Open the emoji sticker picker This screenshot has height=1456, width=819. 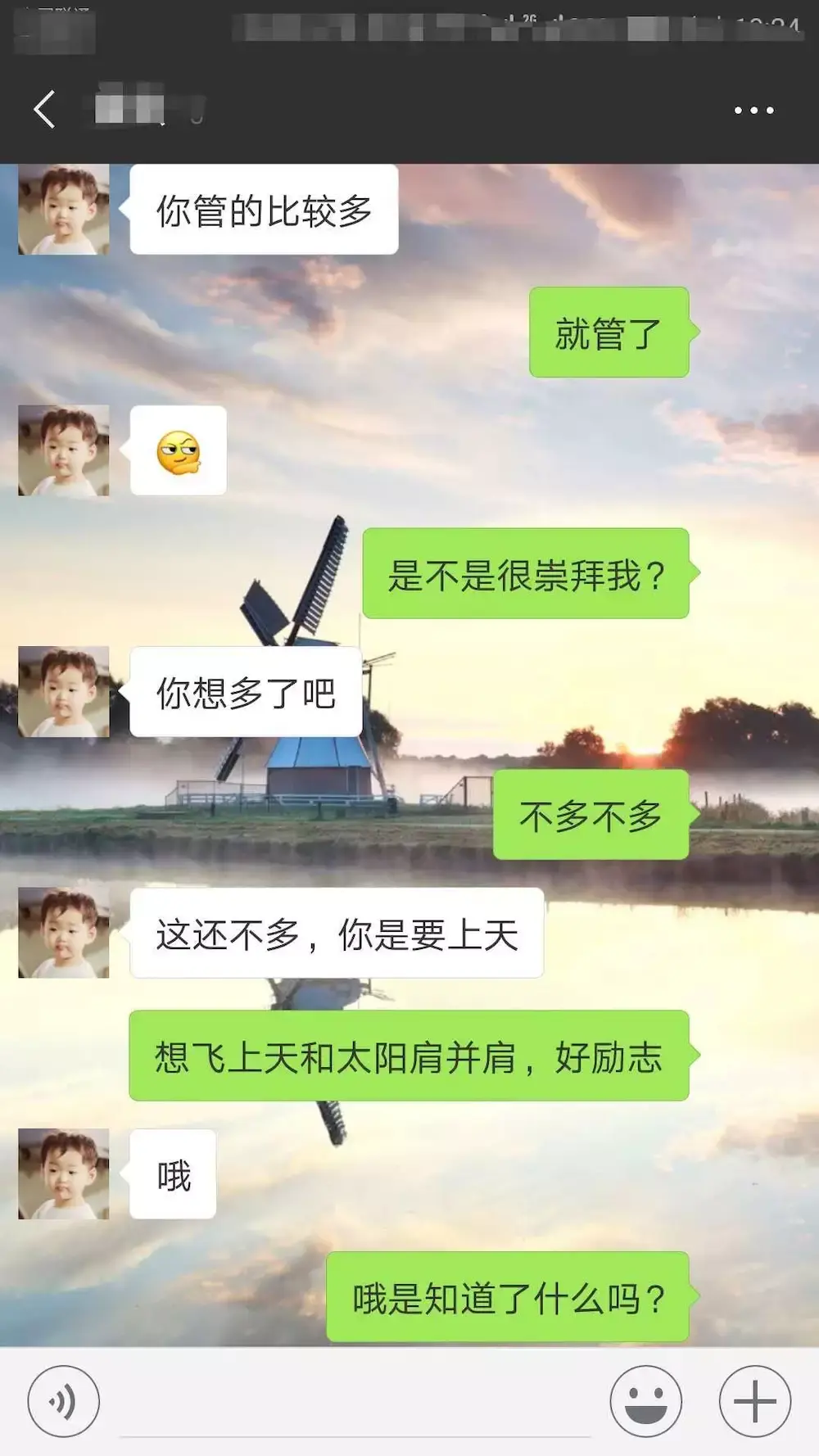pos(645,1401)
